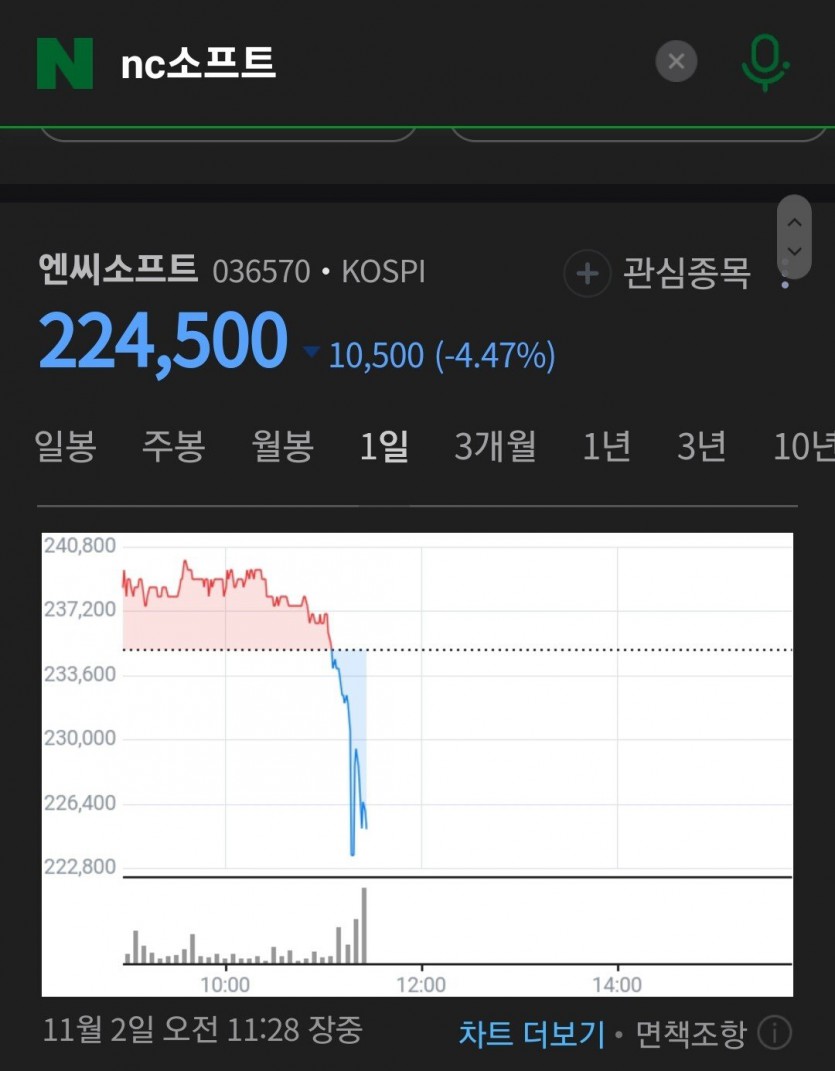The height and width of the screenshot is (1071, 835).
Task: Switch to 월봉 chart
Action: point(282,446)
